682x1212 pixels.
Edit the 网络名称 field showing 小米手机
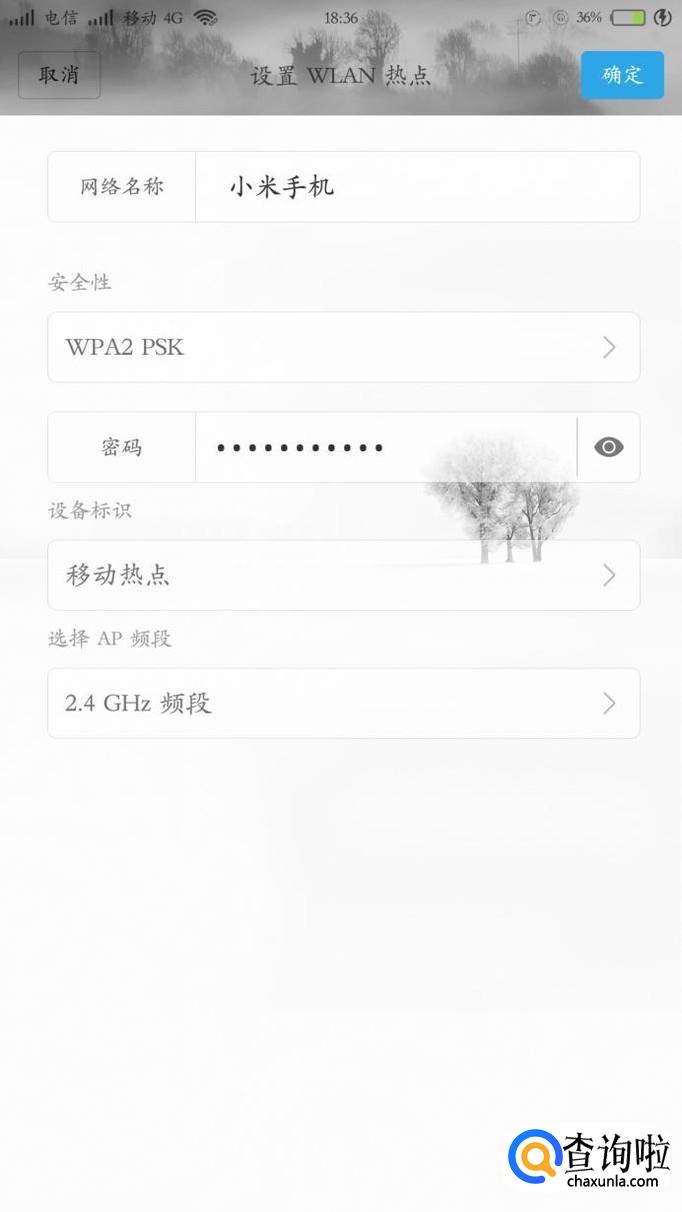point(416,187)
